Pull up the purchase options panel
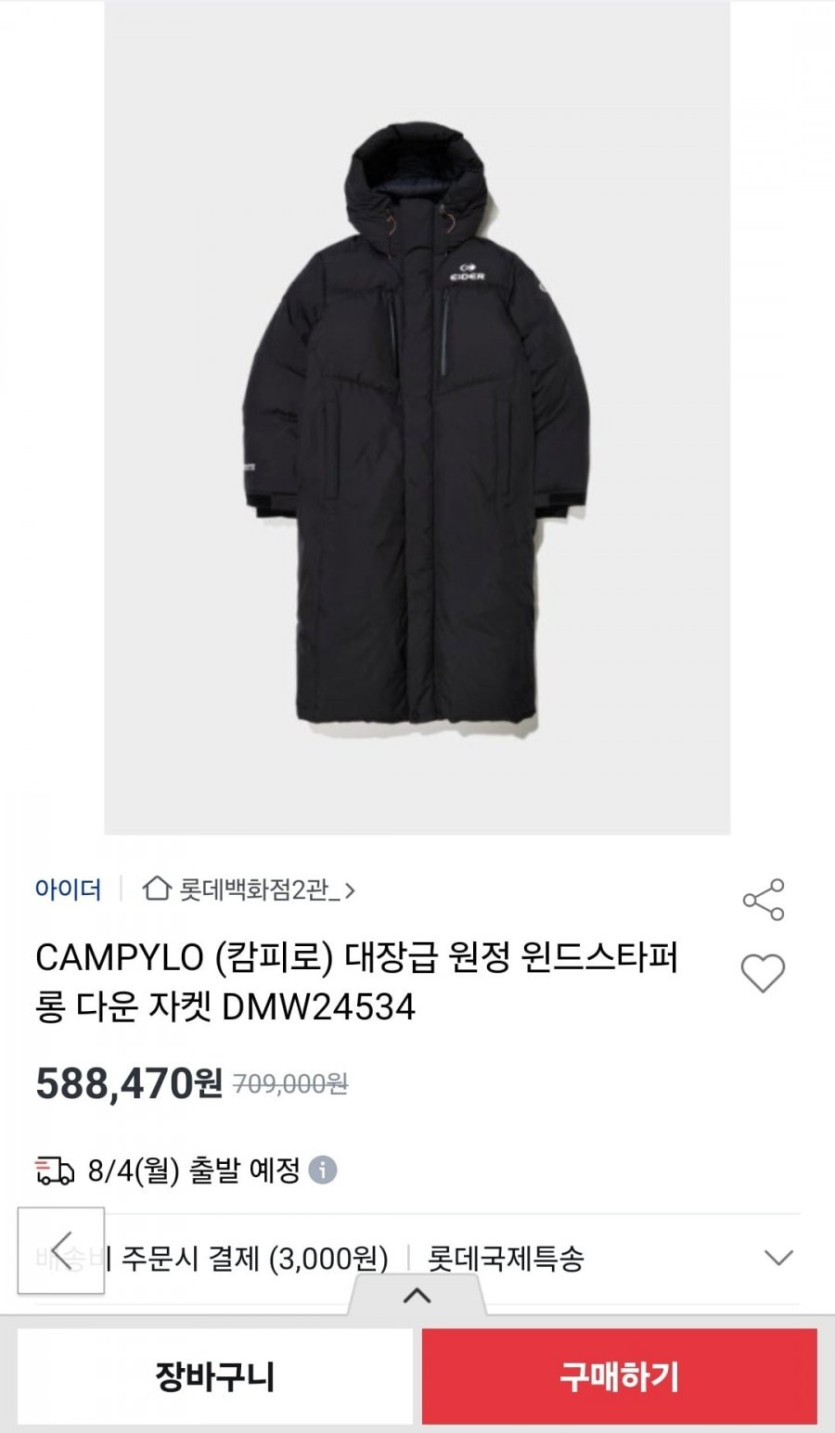The image size is (835, 1433). point(417,1295)
